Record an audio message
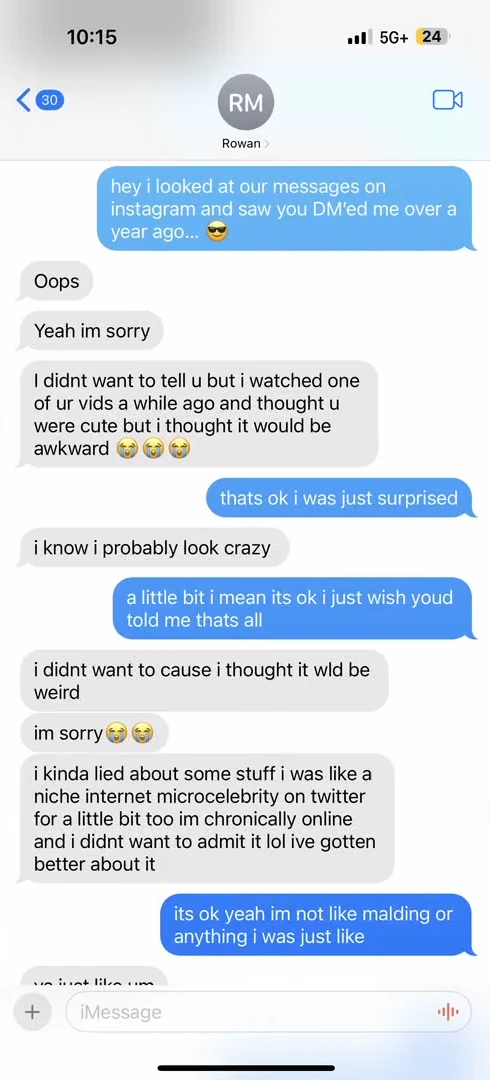This screenshot has width=490, height=1080. click(447, 1012)
